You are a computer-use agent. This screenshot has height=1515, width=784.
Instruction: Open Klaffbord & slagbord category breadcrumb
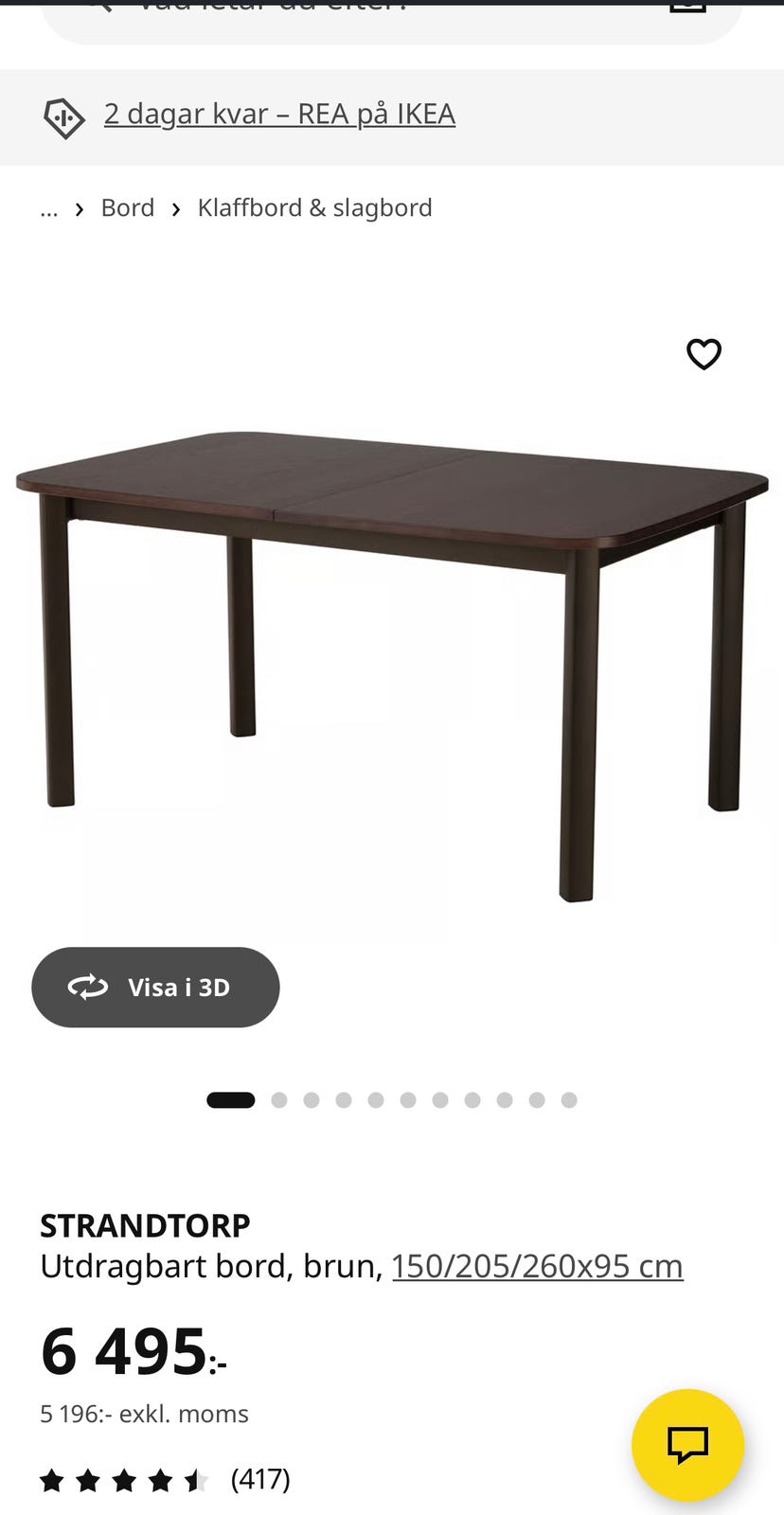click(x=314, y=208)
